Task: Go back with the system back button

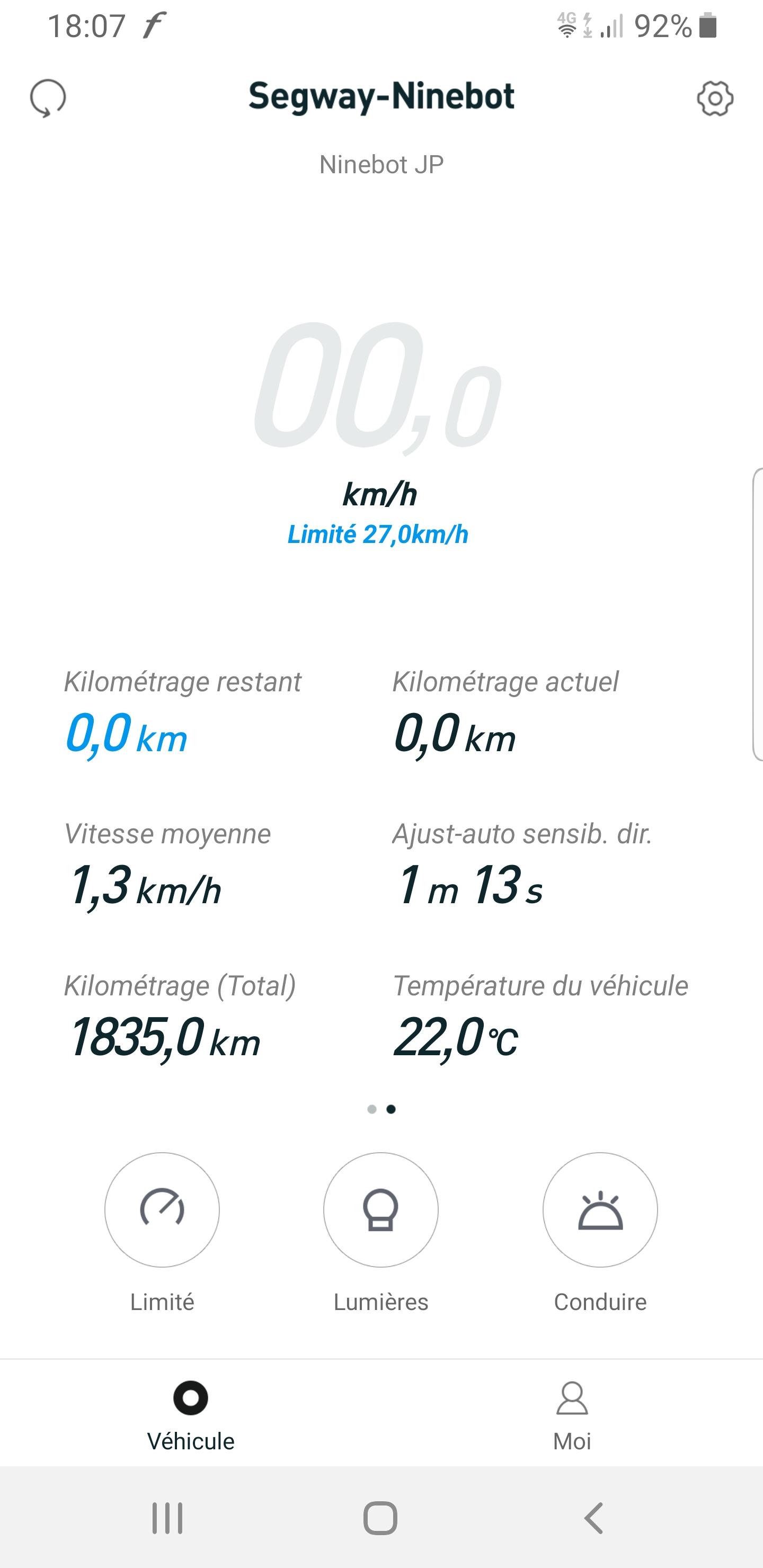Action: tap(594, 1518)
